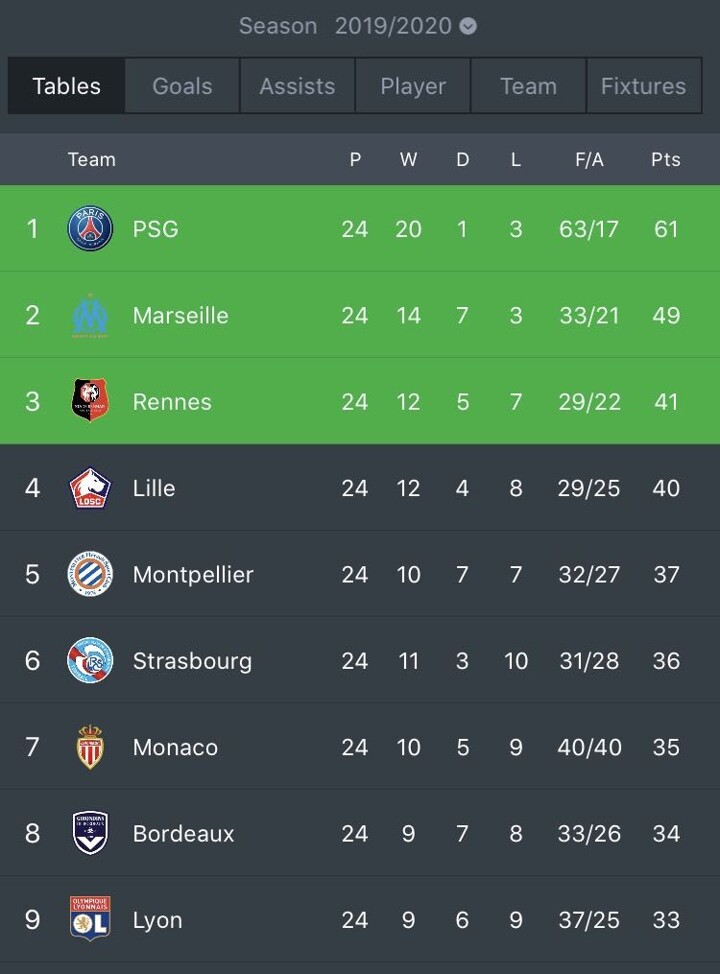View Montpellier team details
This screenshot has height=974, width=720.
pyautogui.click(x=193, y=575)
